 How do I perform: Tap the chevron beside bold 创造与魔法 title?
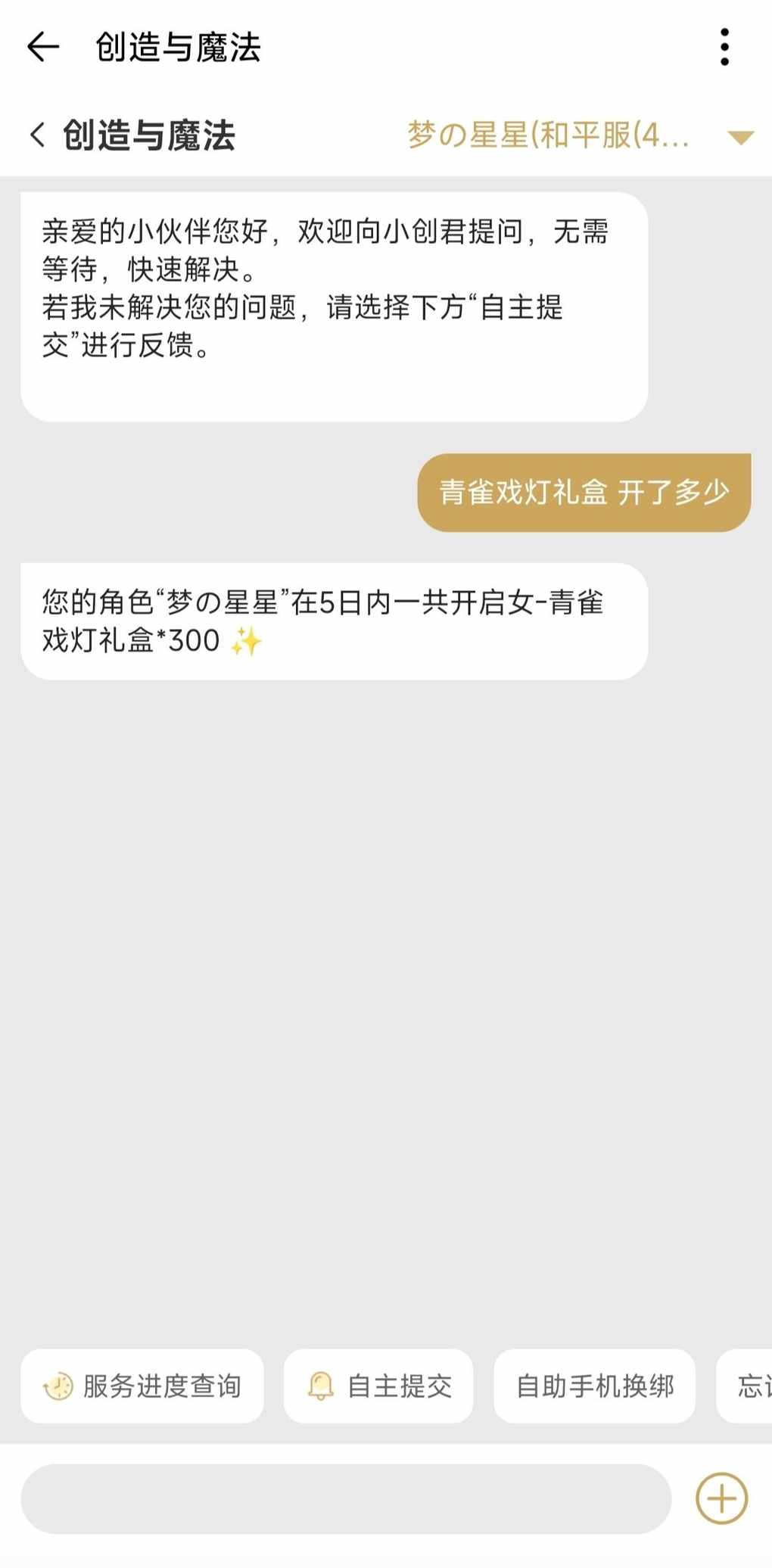38,135
